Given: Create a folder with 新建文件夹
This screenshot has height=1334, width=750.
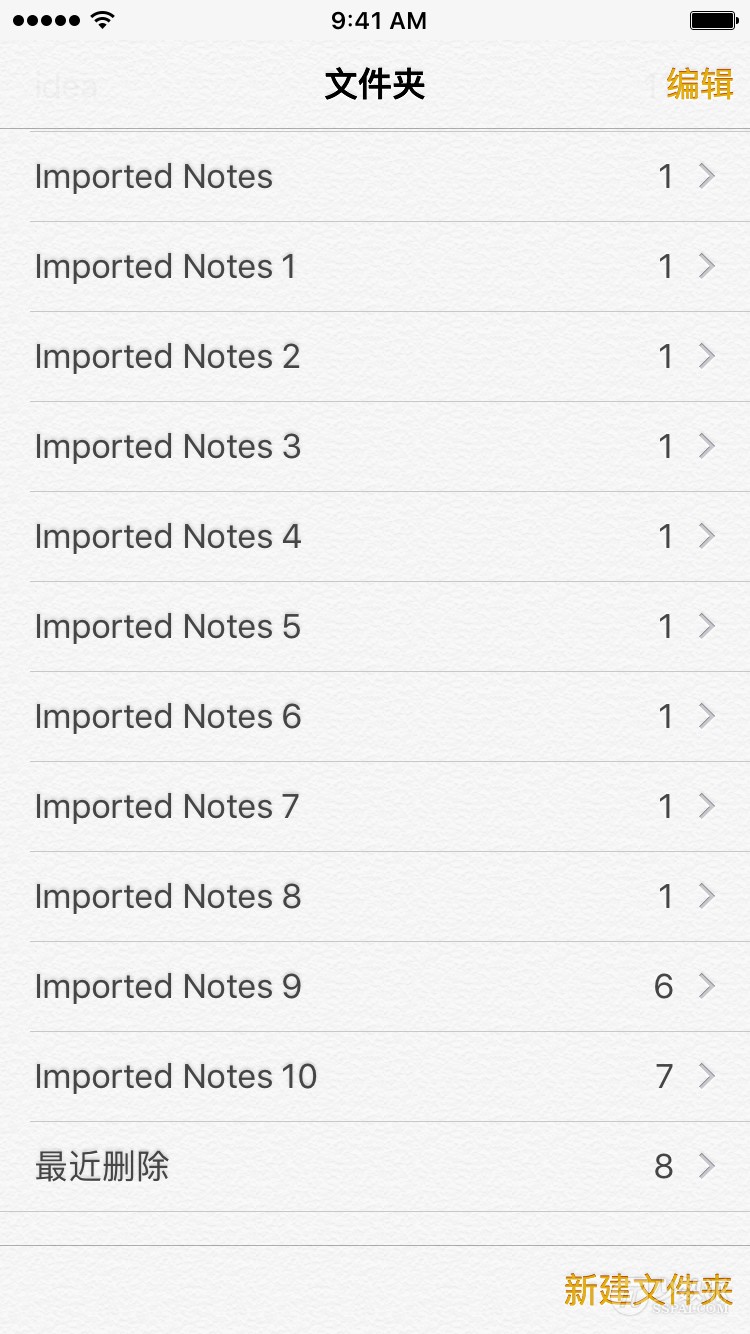Looking at the screenshot, I should [x=647, y=1290].
